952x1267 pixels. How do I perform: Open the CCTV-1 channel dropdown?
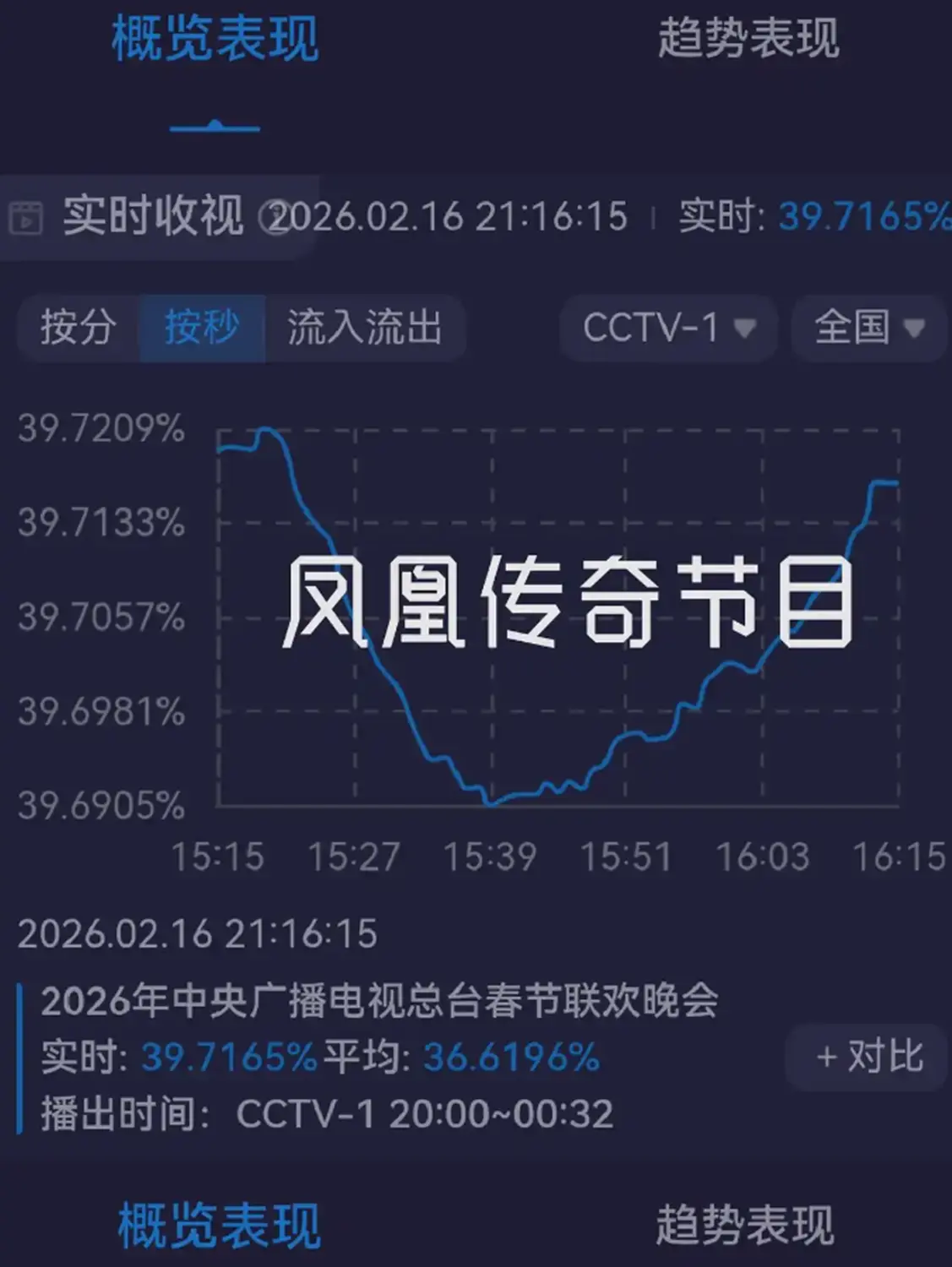[668, 328]
